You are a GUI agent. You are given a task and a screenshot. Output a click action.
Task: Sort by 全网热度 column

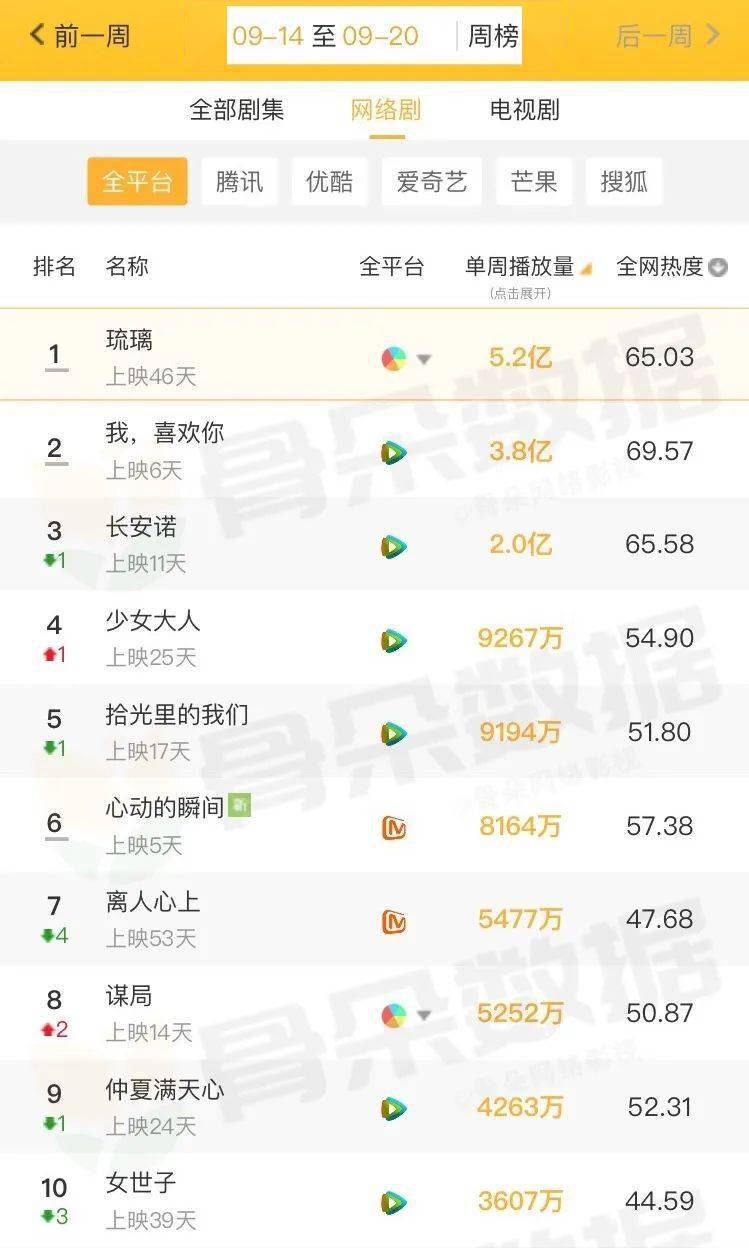click(x=670, y=267)
